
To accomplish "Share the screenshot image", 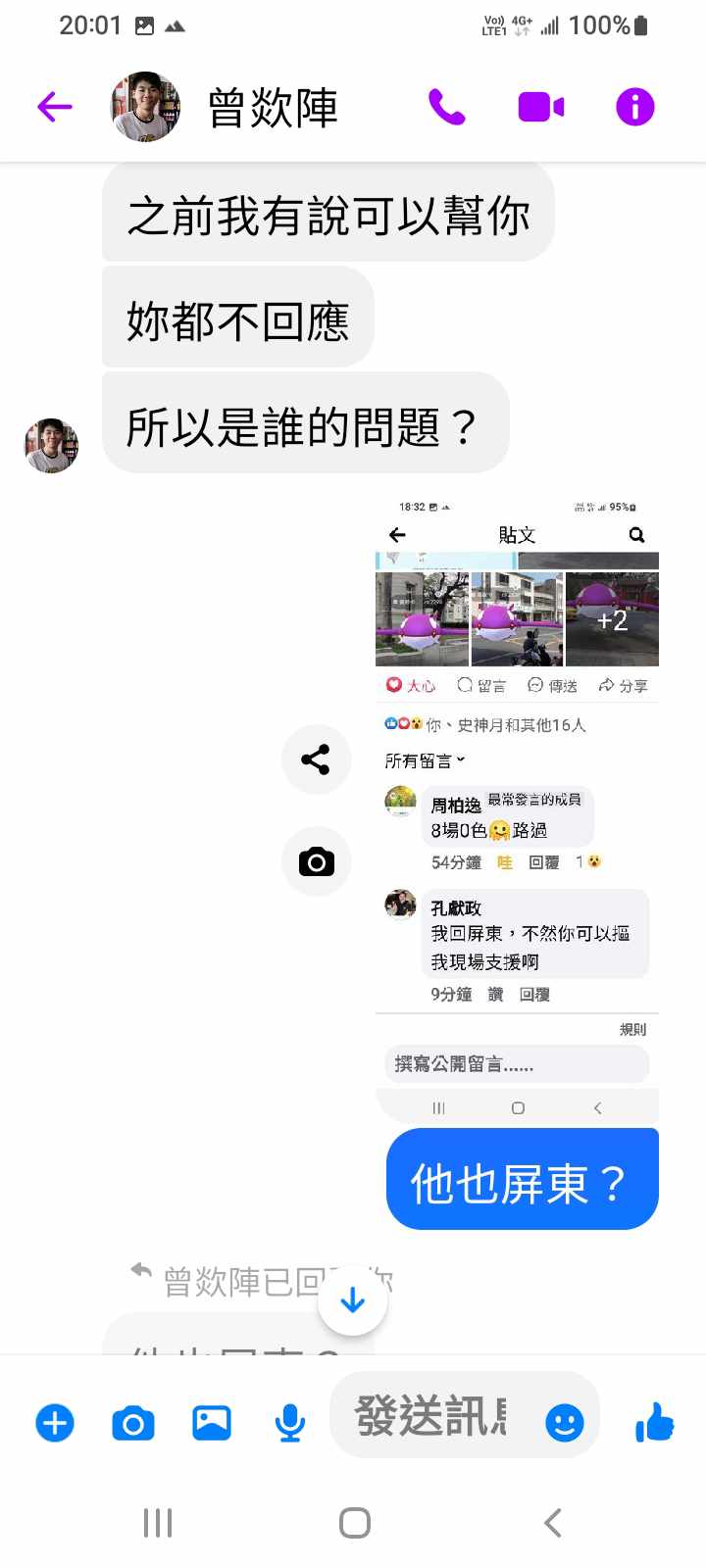I will click(316, 759).
